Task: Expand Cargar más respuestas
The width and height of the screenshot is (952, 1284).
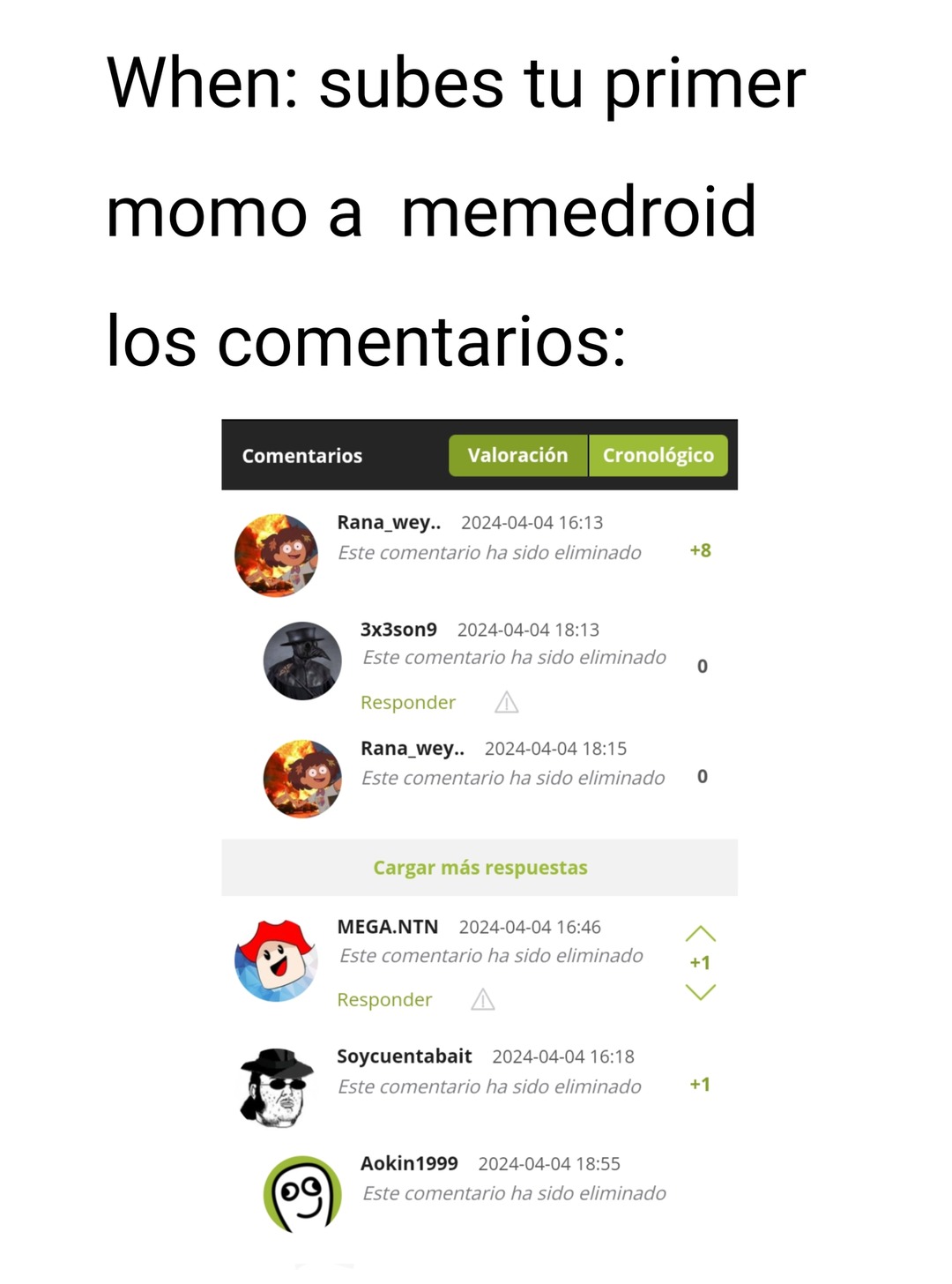Action: pos(479,867)
